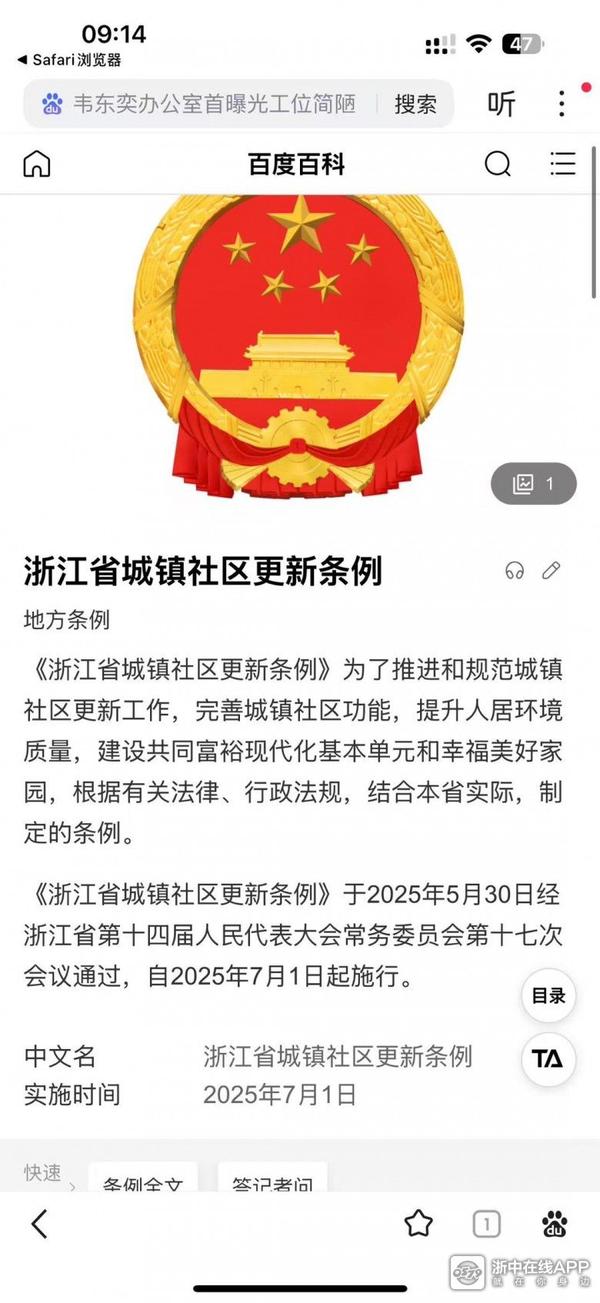The image size is (600, 1303).
Task: Bookmark the page with star icon
Action: (418, 1224)
